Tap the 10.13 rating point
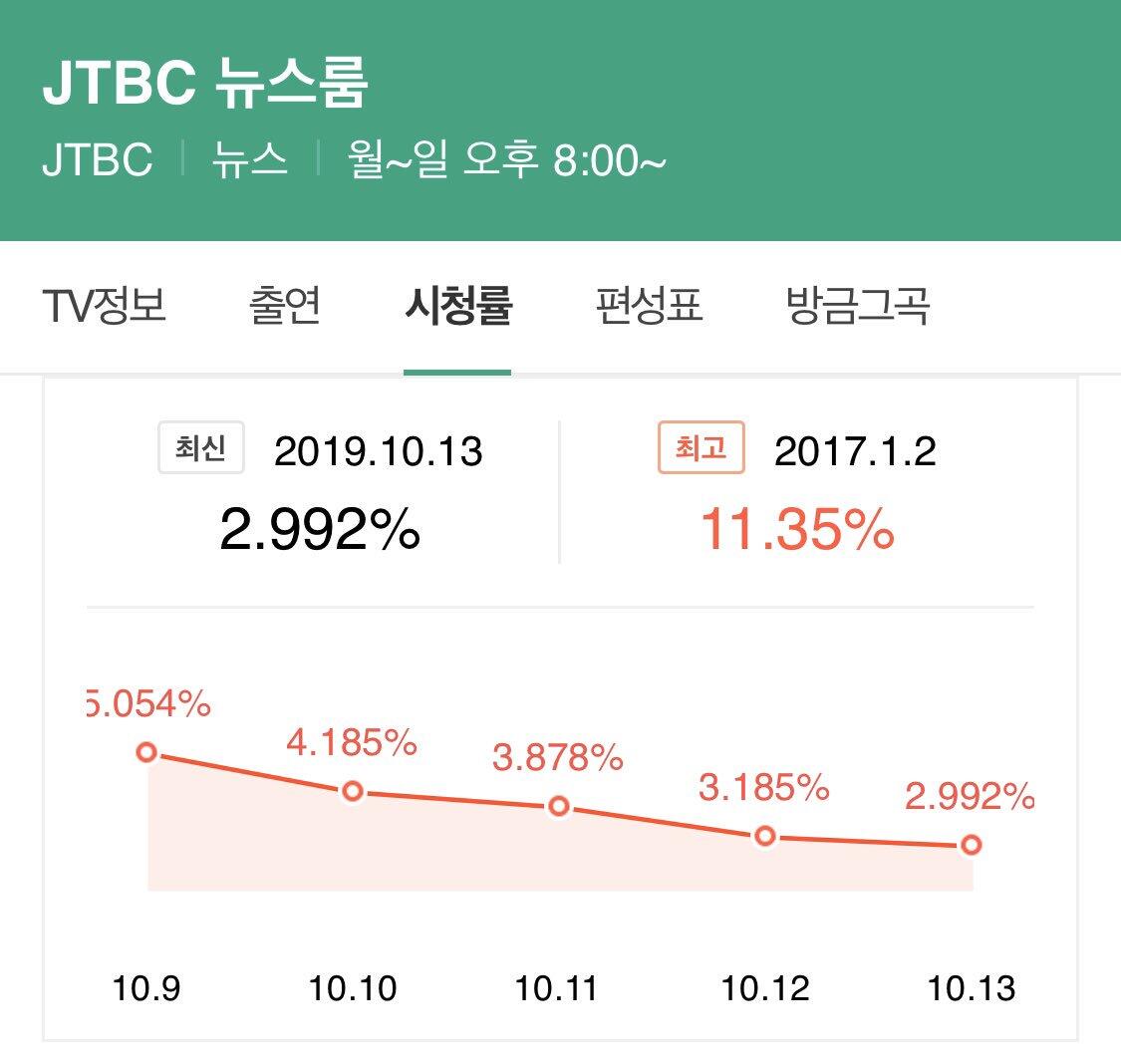The image size is (1121, 1064). click(971, 846)
